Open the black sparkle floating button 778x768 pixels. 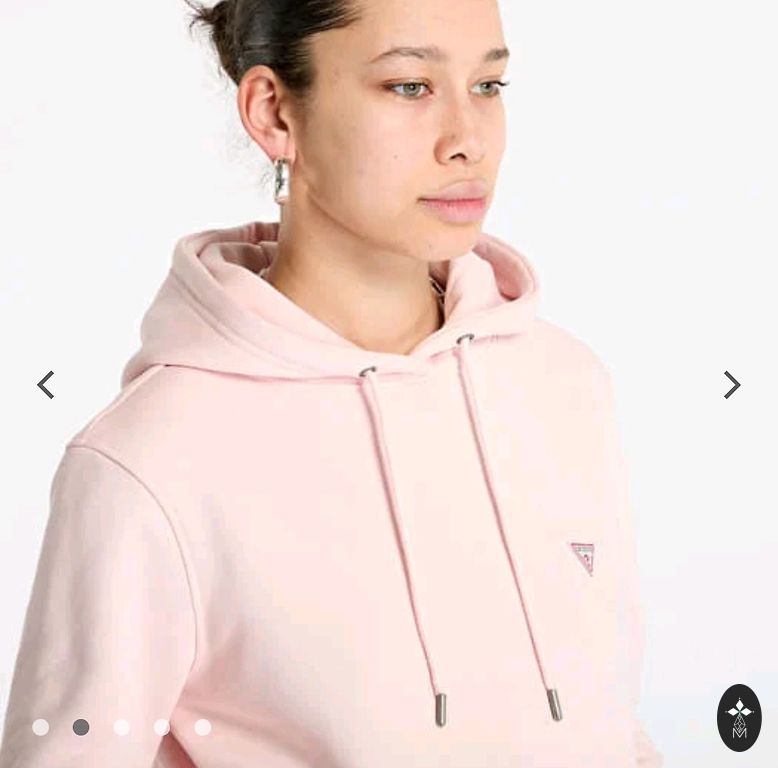pyautogui.click(x=739, y=717)
